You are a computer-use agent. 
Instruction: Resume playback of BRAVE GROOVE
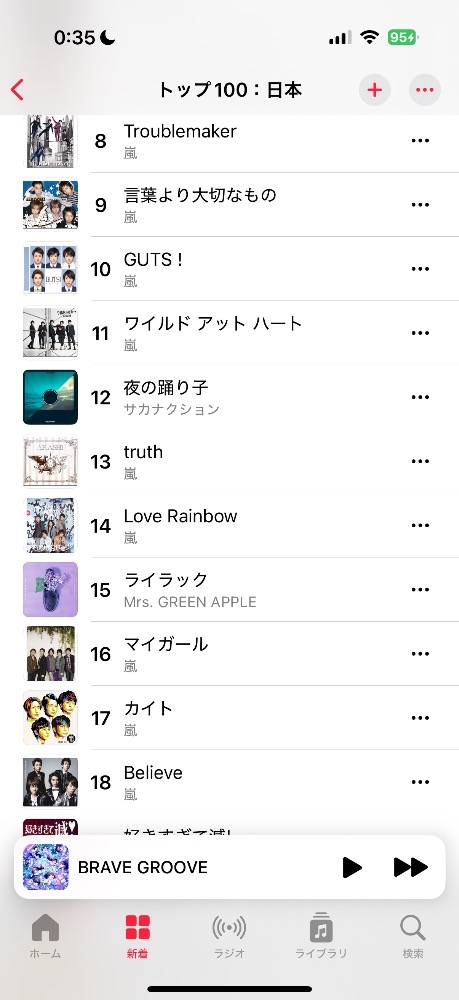352,867
